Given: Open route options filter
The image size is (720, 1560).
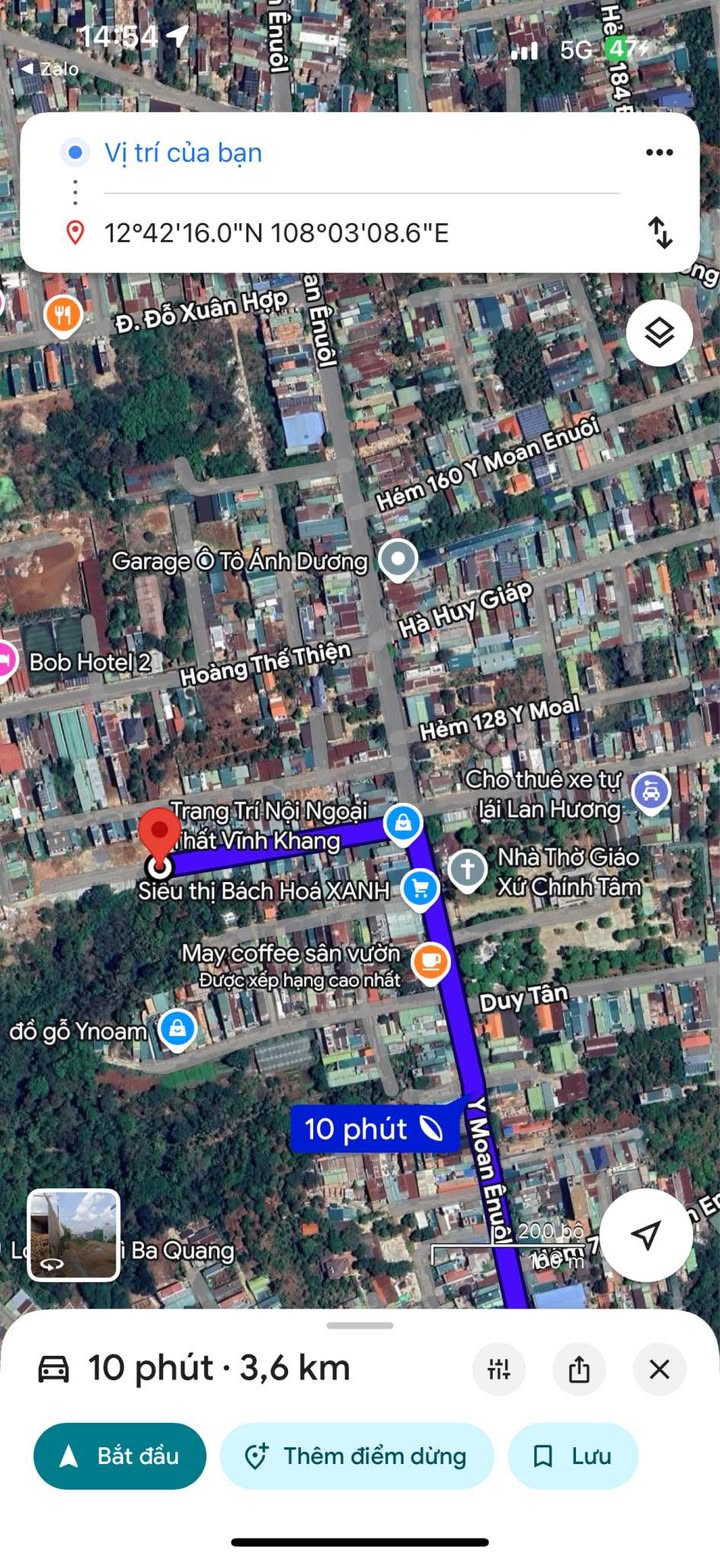Looking at the screenshot, I should 499,1369.
